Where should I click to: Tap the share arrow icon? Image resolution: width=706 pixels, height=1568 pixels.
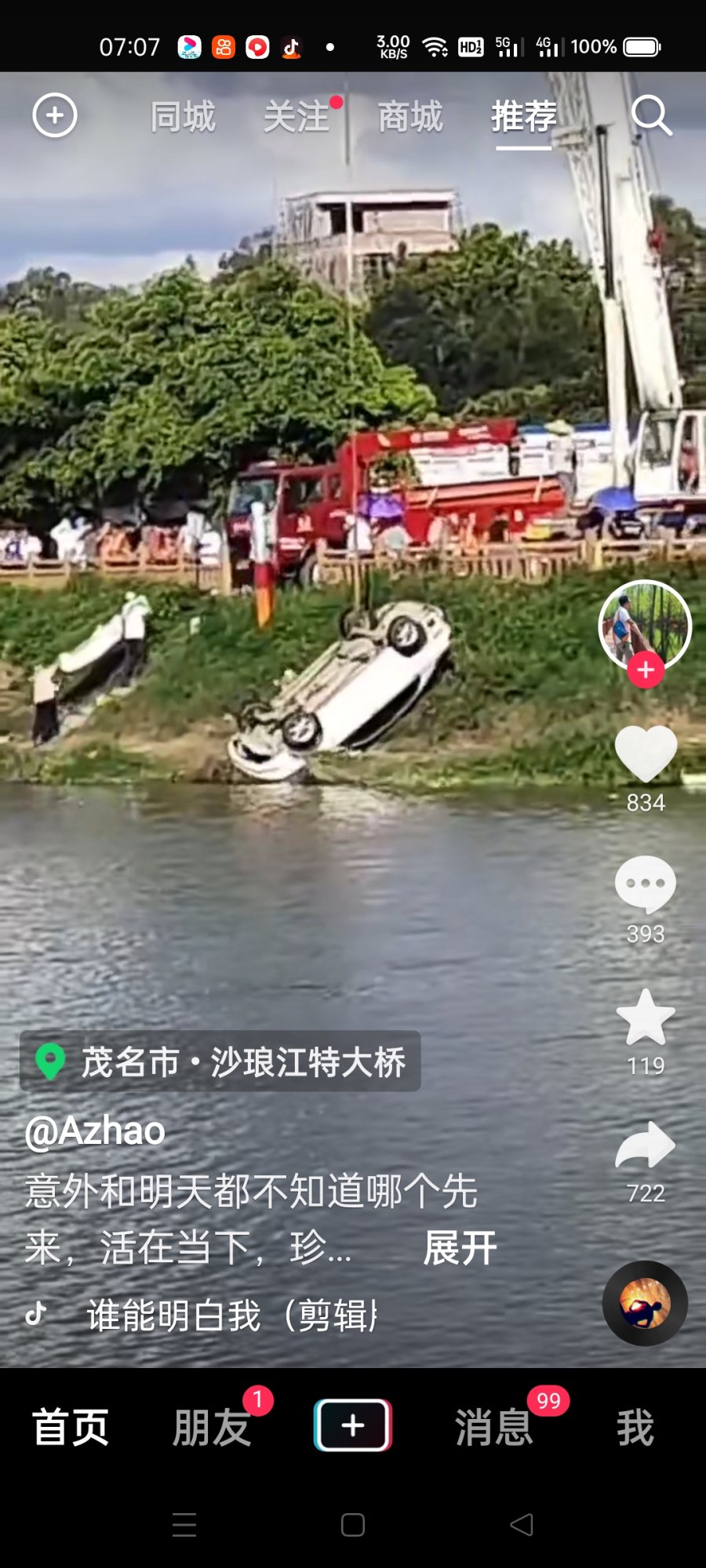point(644,1145)
